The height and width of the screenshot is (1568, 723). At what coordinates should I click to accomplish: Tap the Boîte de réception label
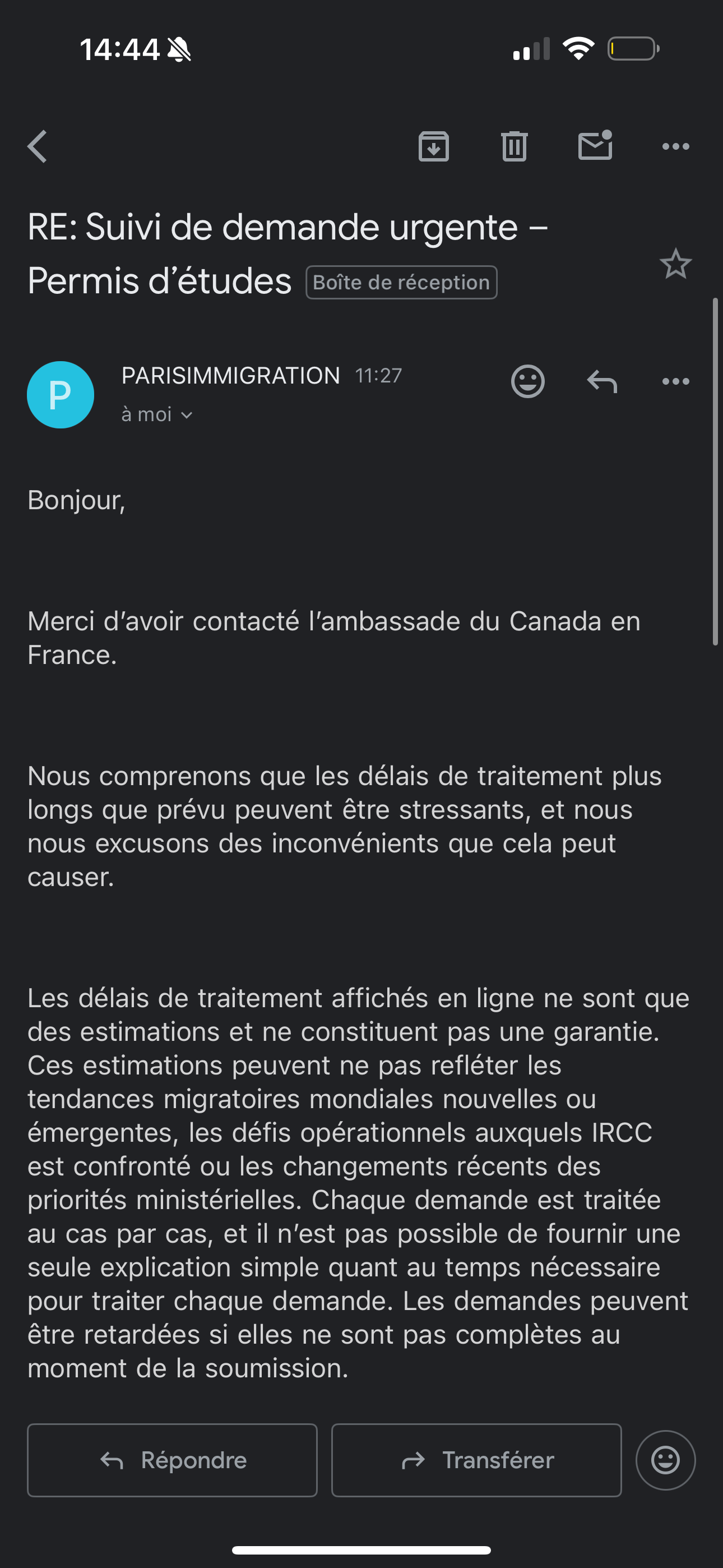tap(401, 283)
